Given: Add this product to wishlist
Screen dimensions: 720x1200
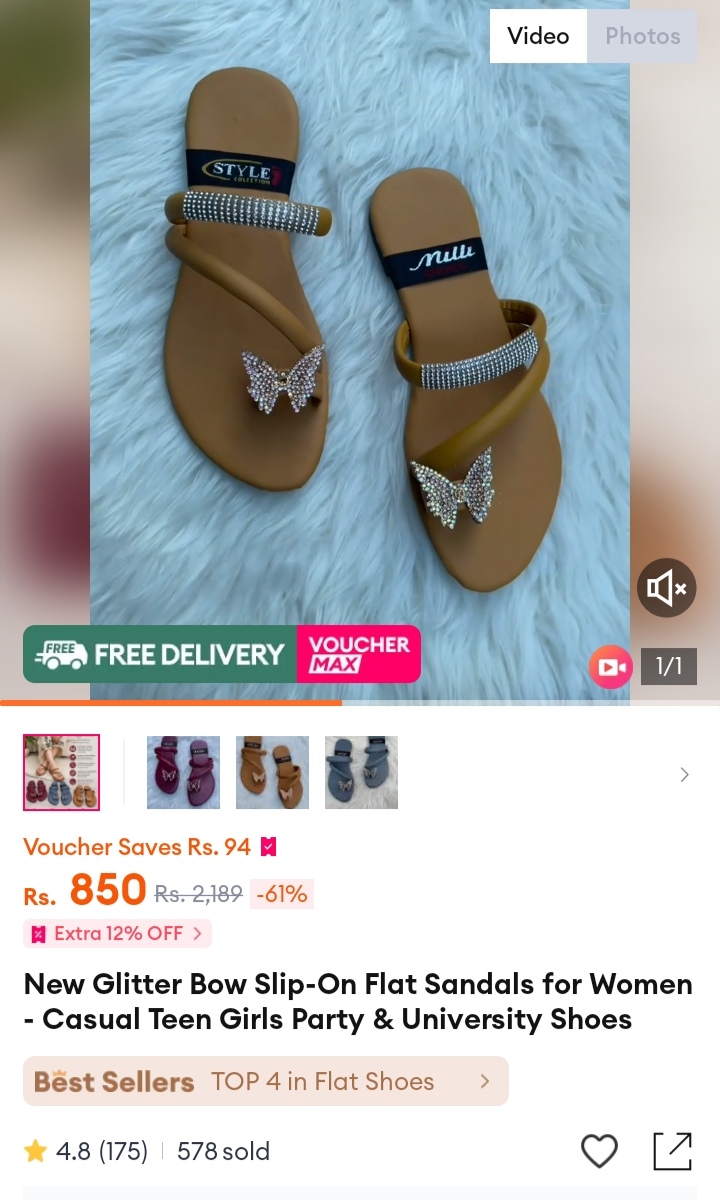Looking at the screenshot, I should click(599, 1151).
